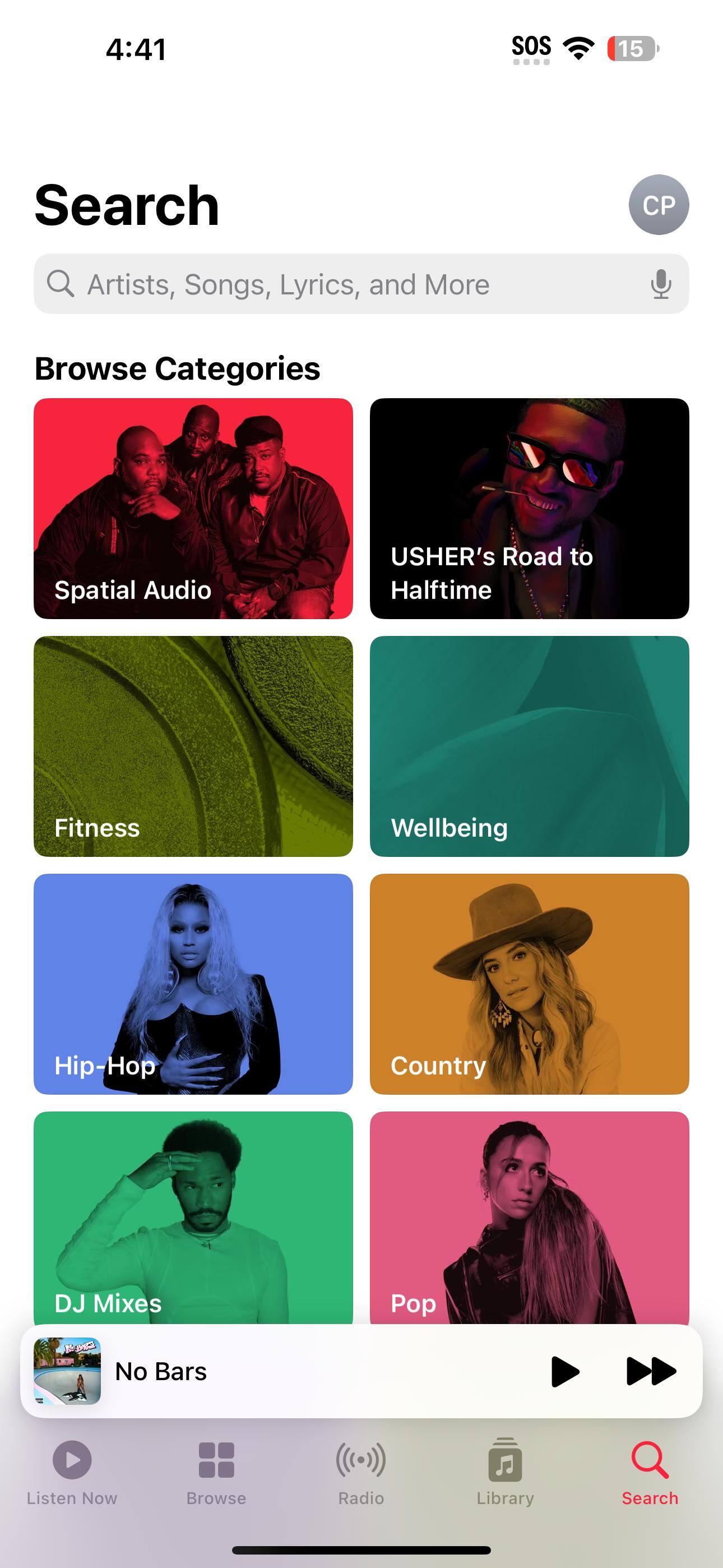Viewport: 723px width, 1568px height.
Task: Open the DJ Mixes category
Action: pyautogui.click(x=193, y=1217)
